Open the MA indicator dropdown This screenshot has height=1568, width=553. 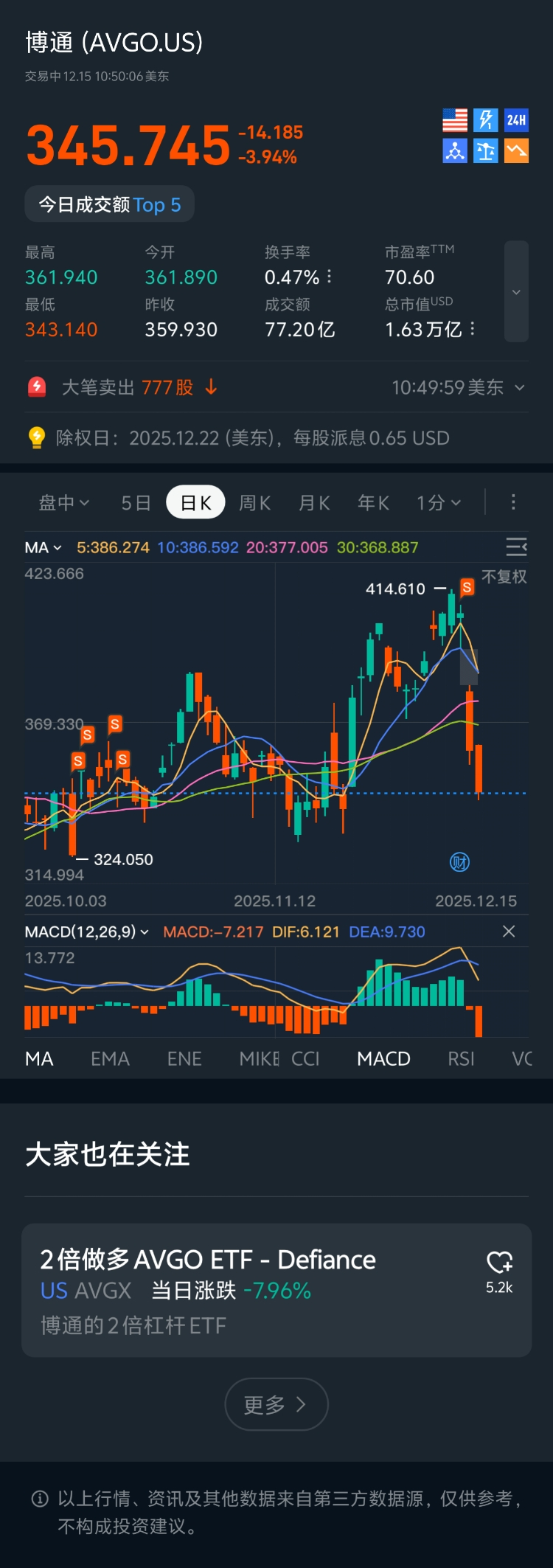pyautogui.click(x=43, y=548)
